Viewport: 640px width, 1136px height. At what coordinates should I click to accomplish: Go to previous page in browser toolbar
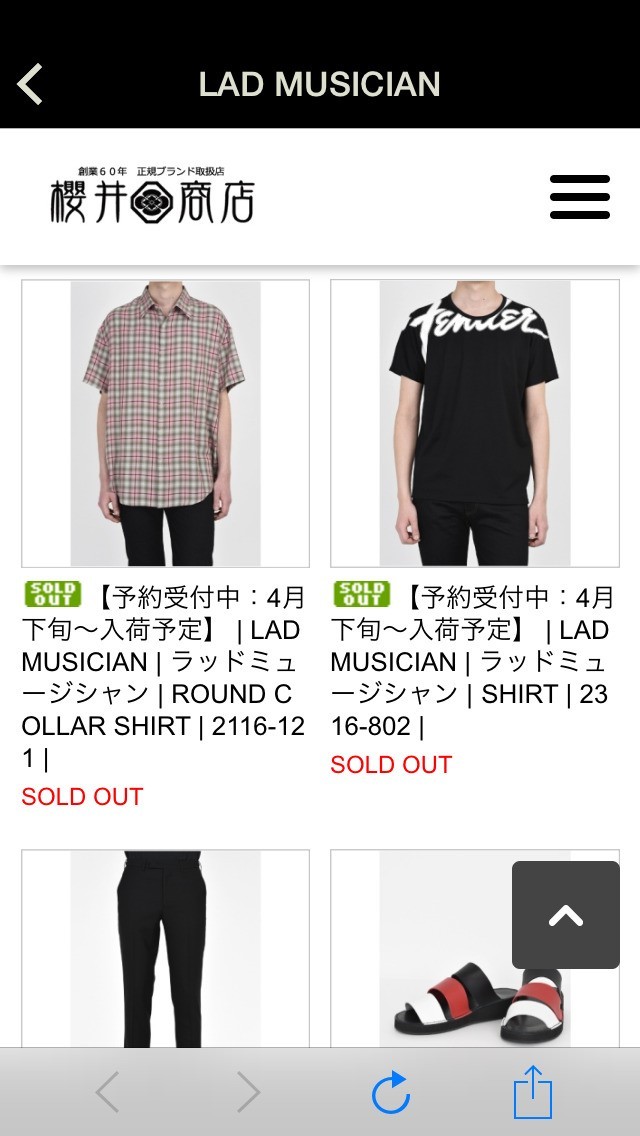(108, 1093)
